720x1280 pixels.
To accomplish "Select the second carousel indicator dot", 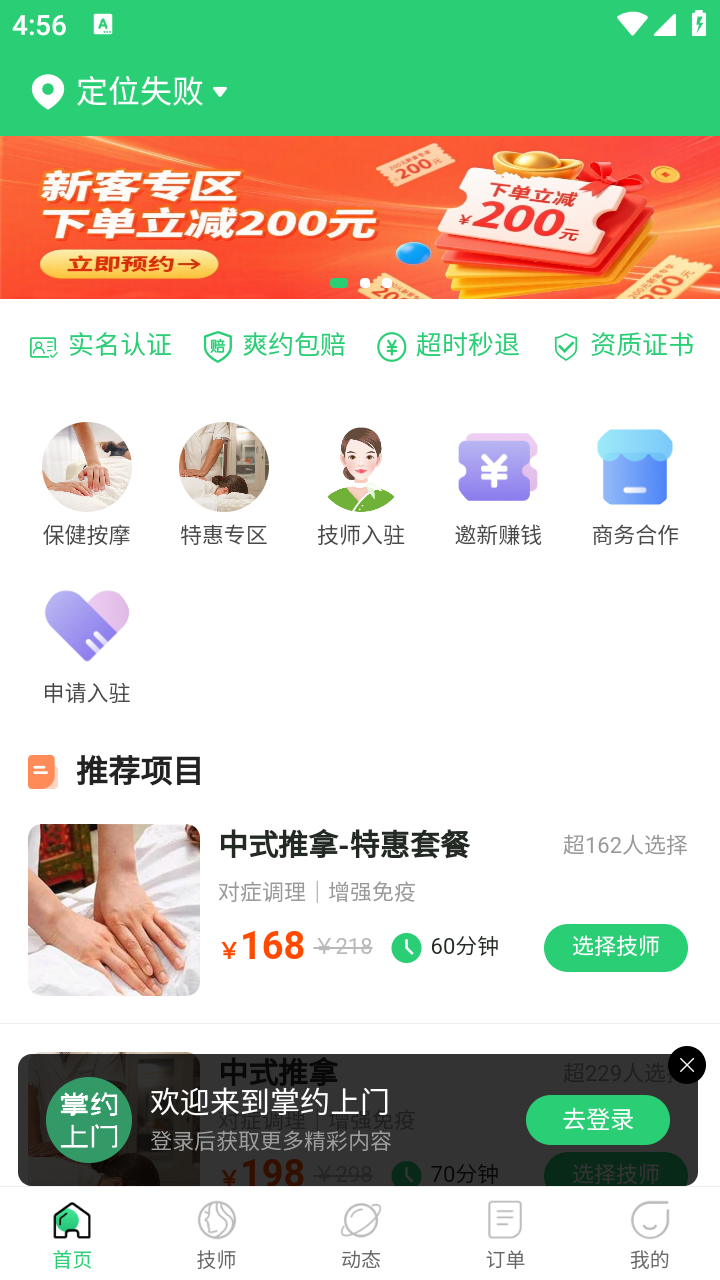I will click(365, 283).
